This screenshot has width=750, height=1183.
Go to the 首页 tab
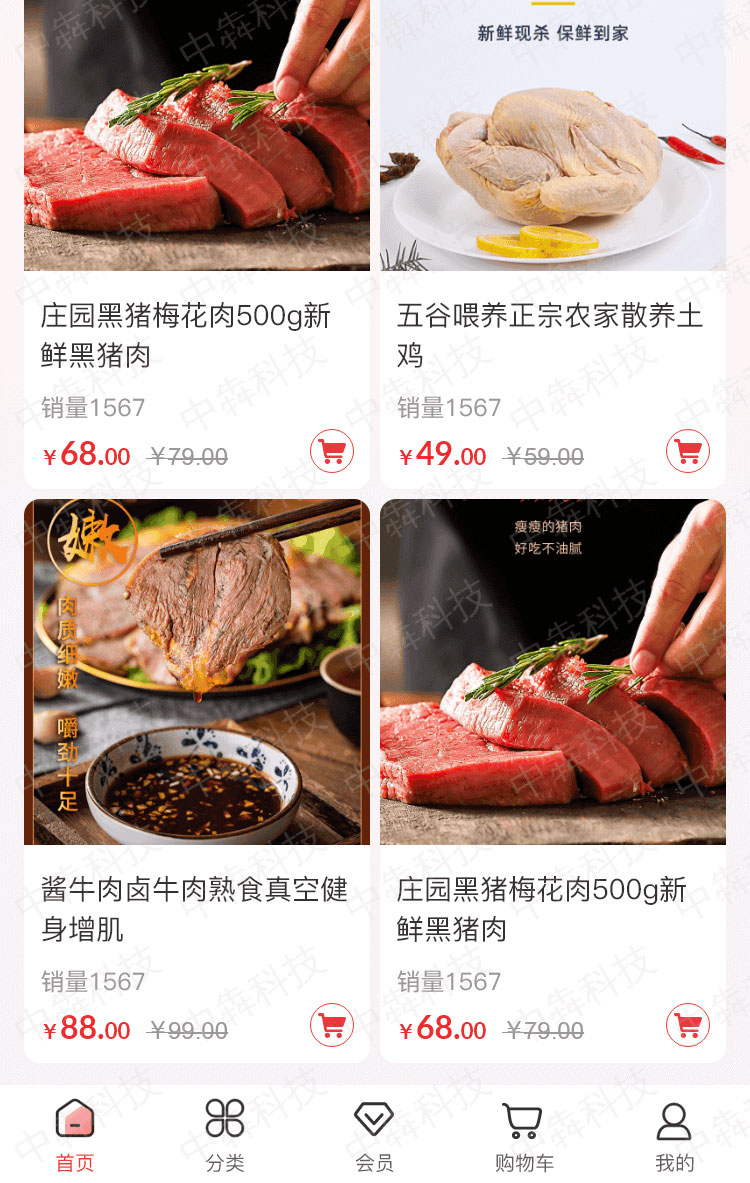point(75,1135)
